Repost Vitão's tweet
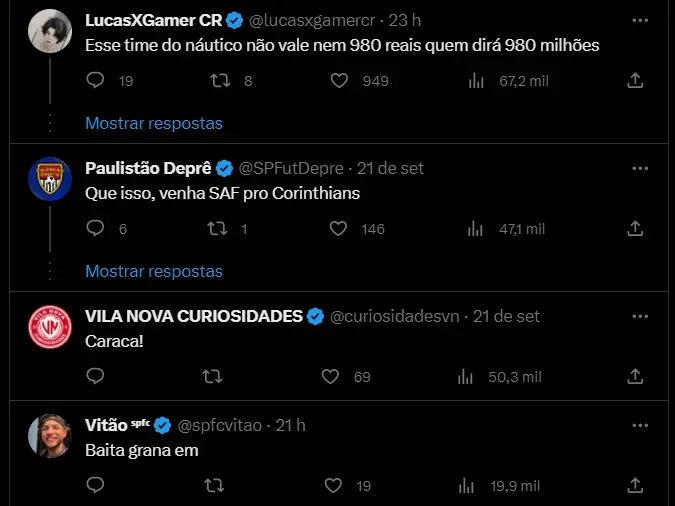 [213, 486]
